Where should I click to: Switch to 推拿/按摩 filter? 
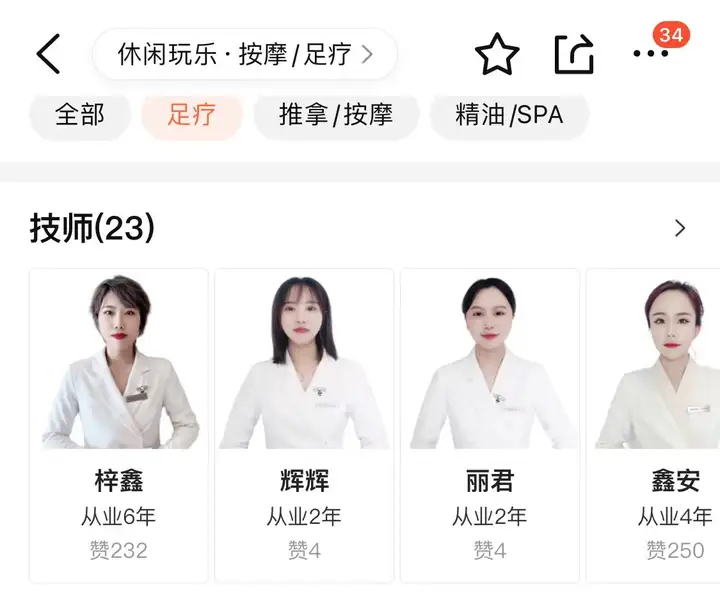335,114
